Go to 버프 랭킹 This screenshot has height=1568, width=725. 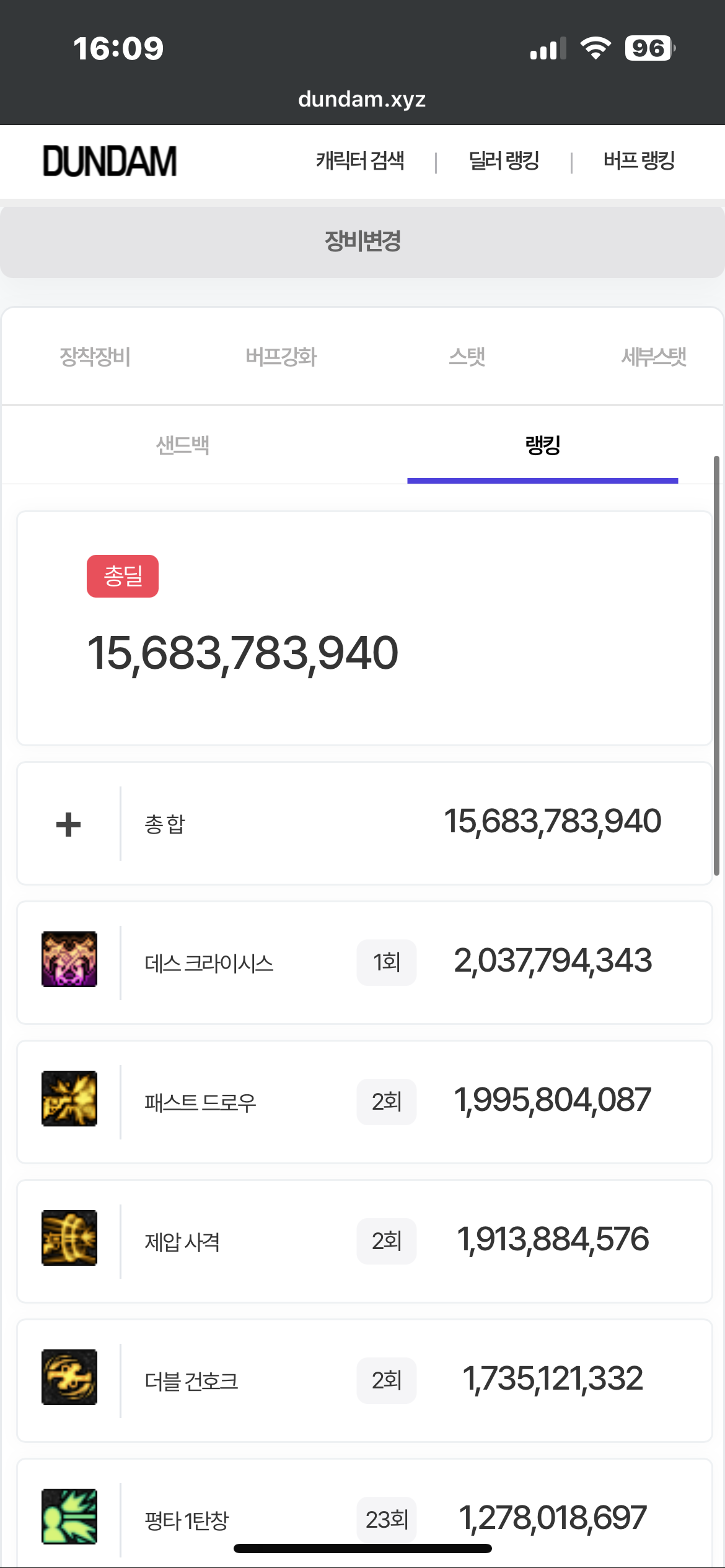click(x=639, y=161)
